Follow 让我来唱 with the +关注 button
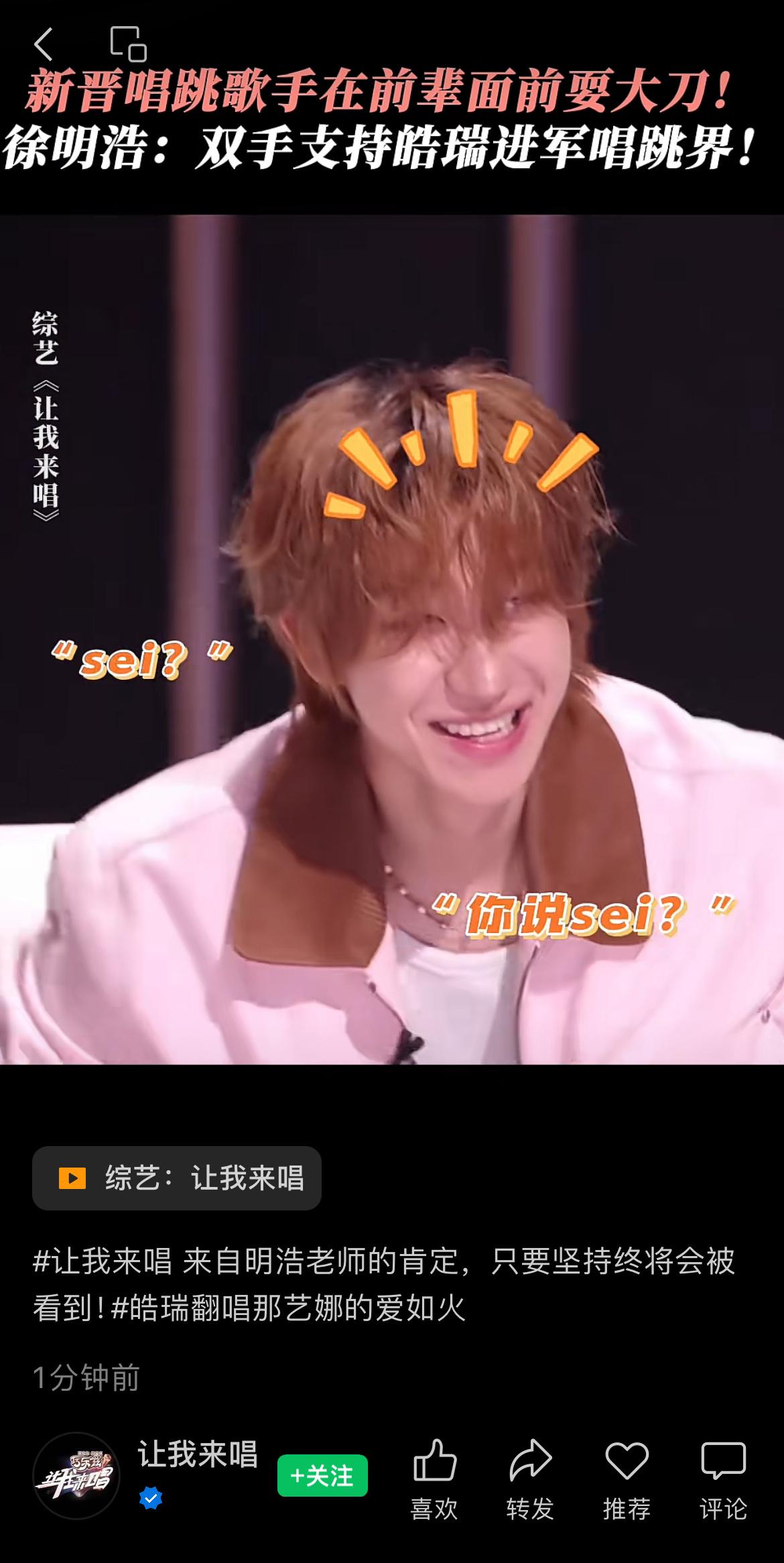The width and height of the screenshot is (784, 1563). tap(322, 1475)
